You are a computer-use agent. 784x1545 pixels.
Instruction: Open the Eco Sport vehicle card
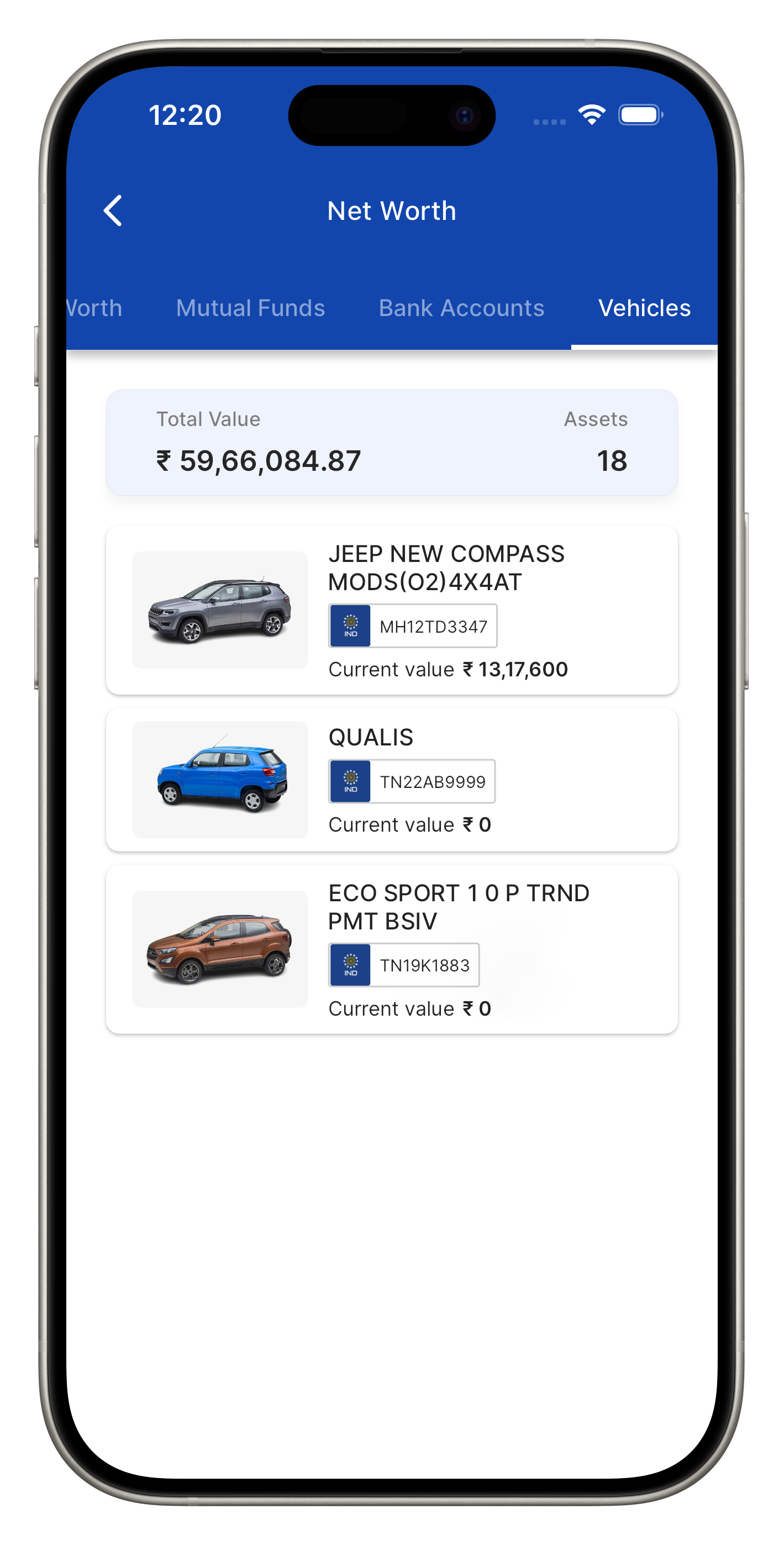tap(391, 949)
